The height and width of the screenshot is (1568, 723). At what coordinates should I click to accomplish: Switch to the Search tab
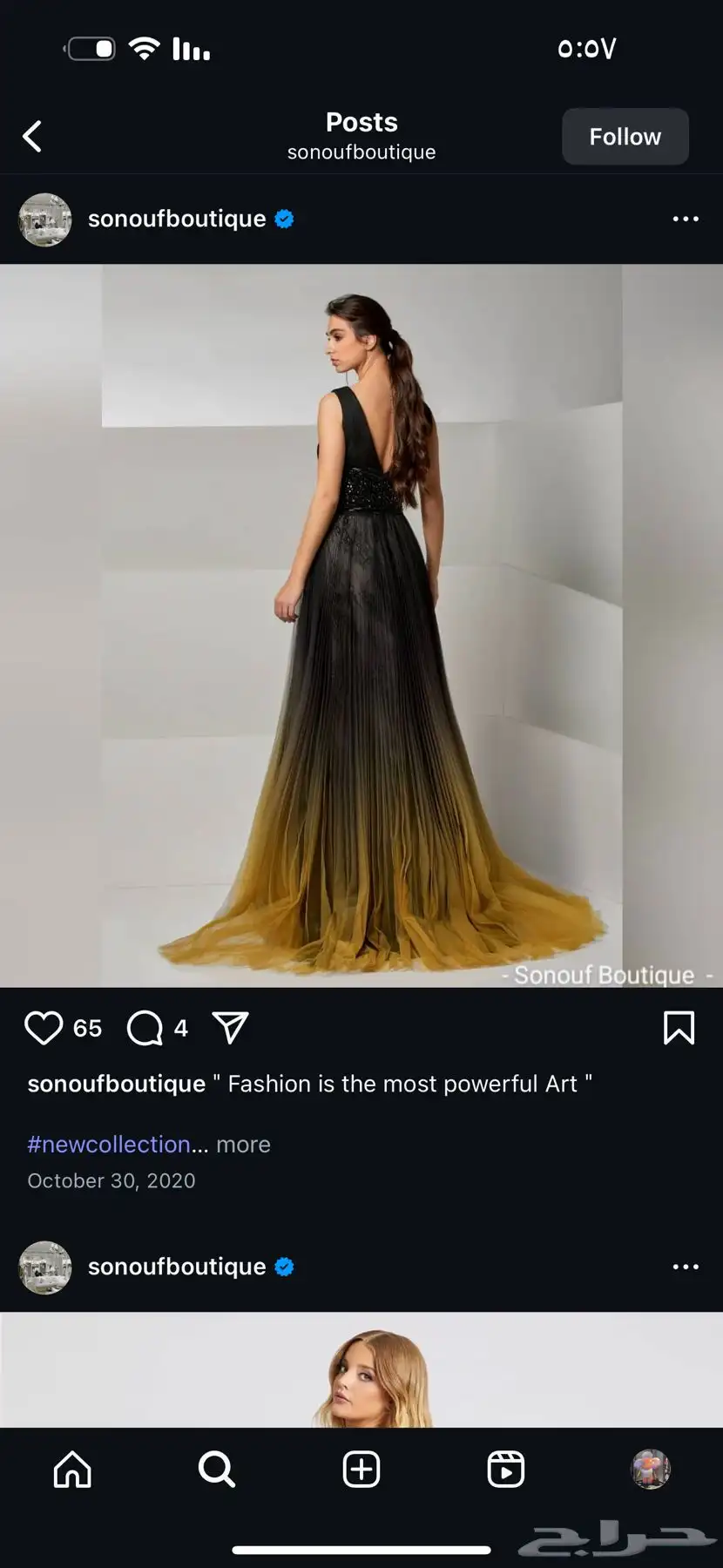[x=217, y=1470]
